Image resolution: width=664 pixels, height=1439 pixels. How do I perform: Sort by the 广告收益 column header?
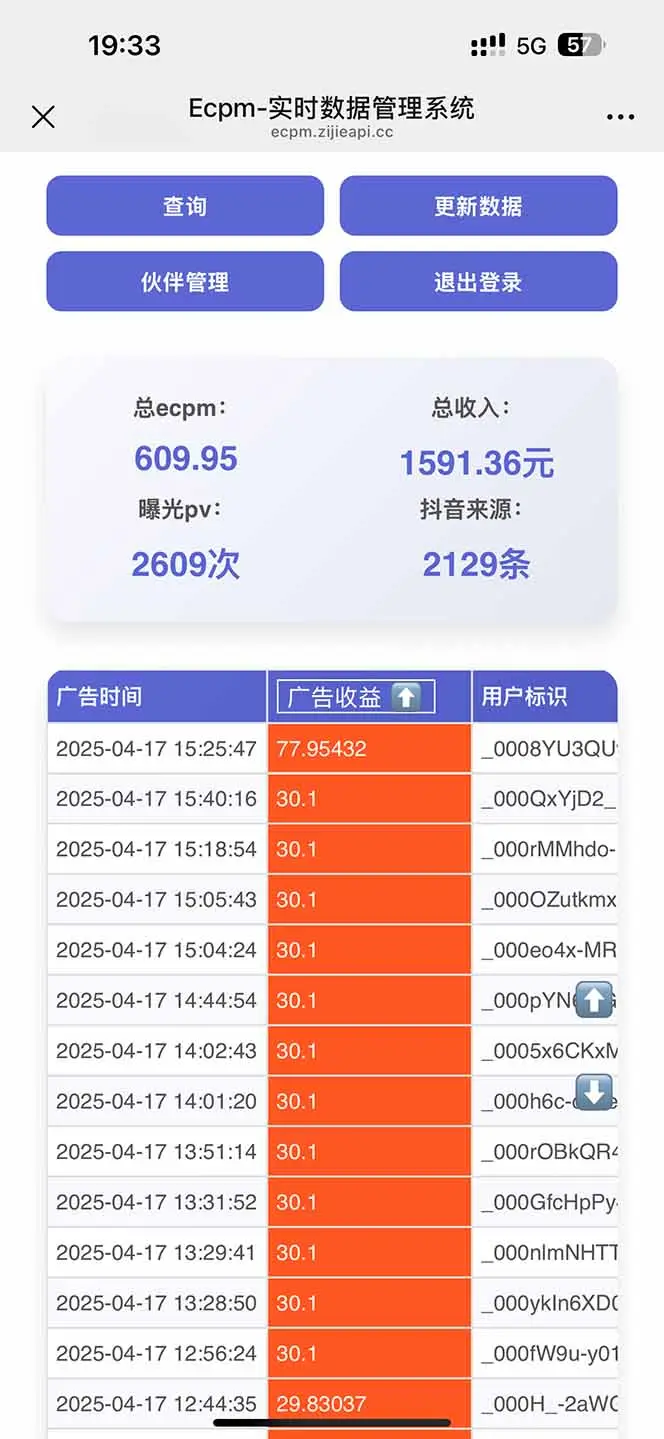pos(353,697)
